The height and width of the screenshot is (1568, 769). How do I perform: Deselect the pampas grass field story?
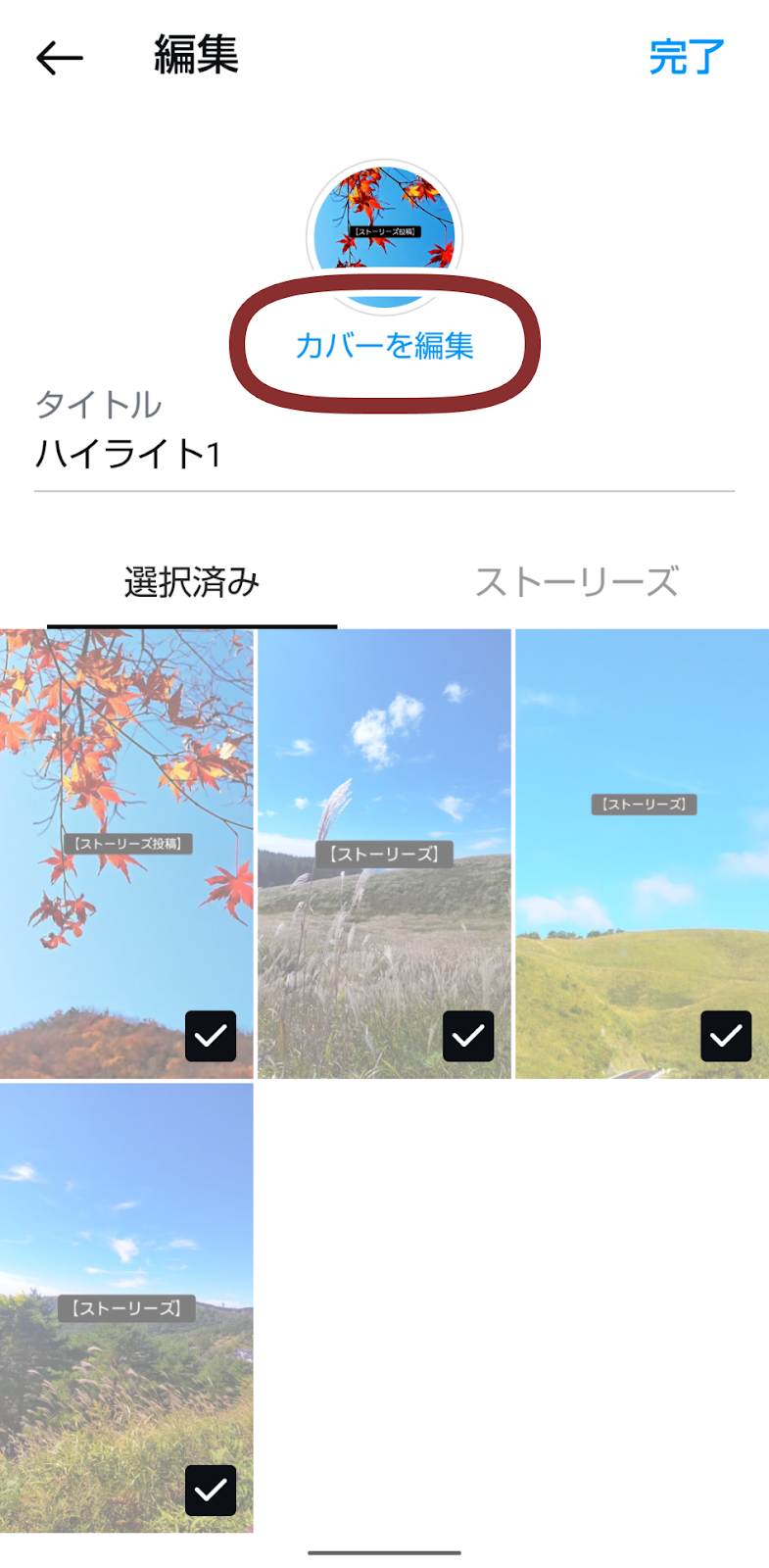point(468,1036)
